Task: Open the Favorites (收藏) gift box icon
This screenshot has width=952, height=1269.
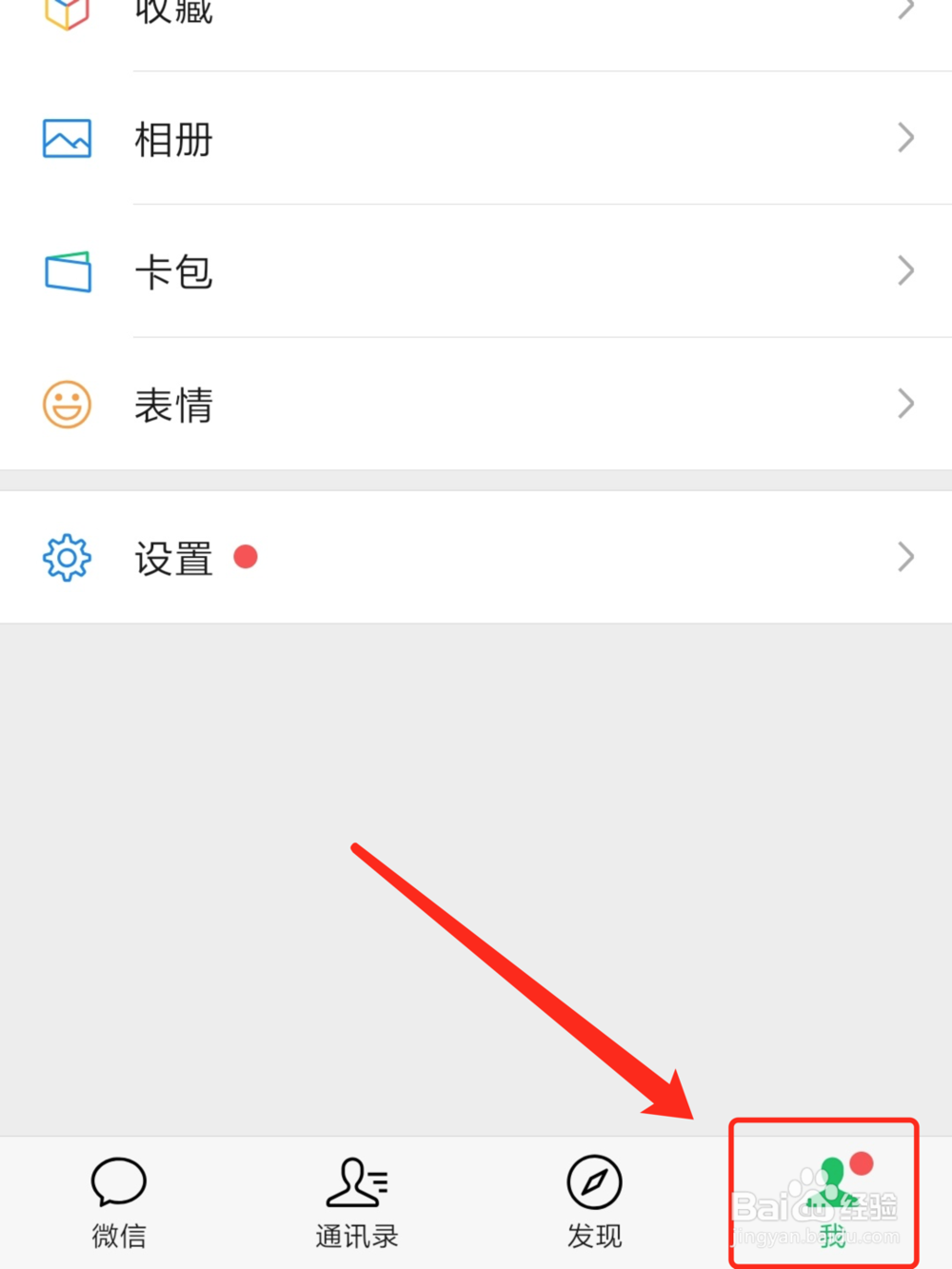Action: click(x=66, y=13)
